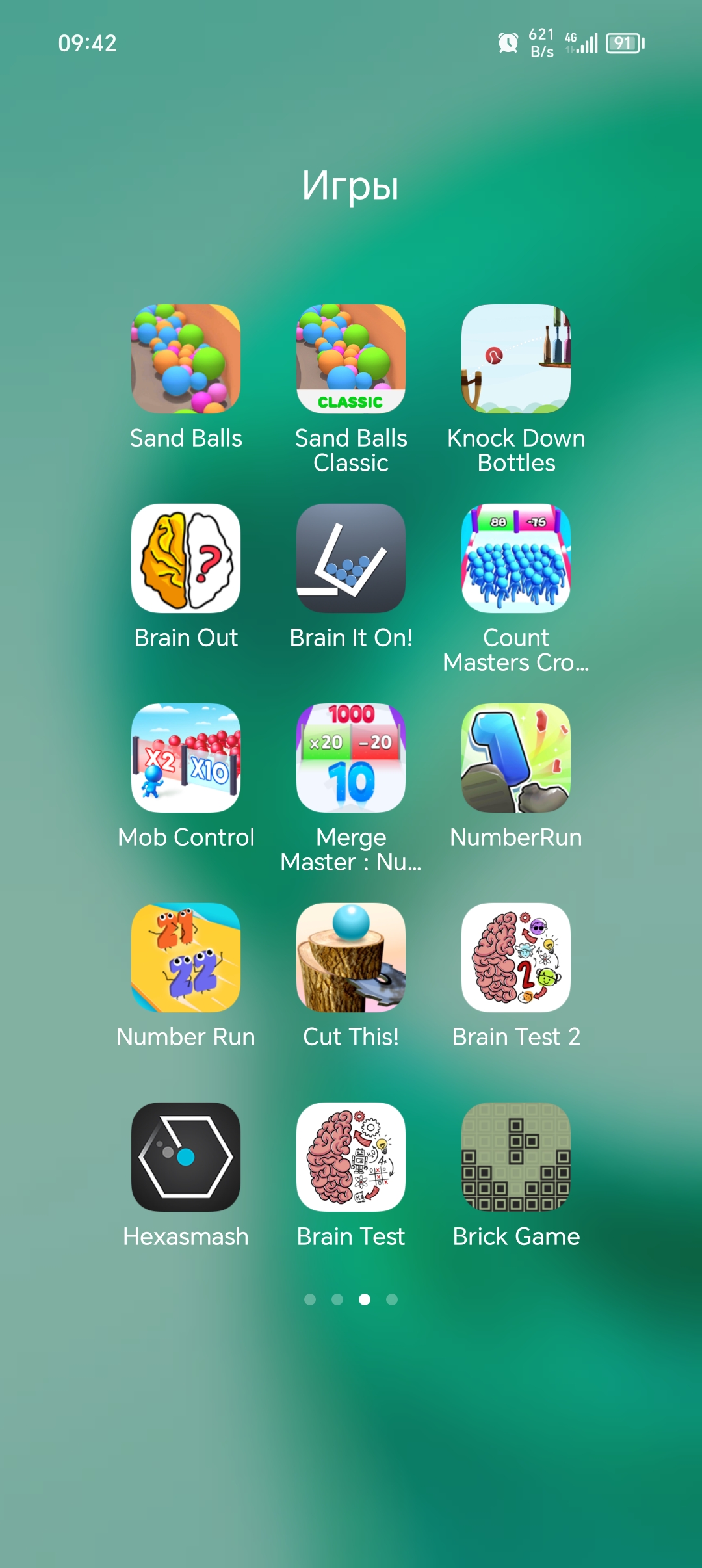Open NumberRun with blue number one icon
The width and height of the screenshot is (702, 1568).
[x=516, y=758]
